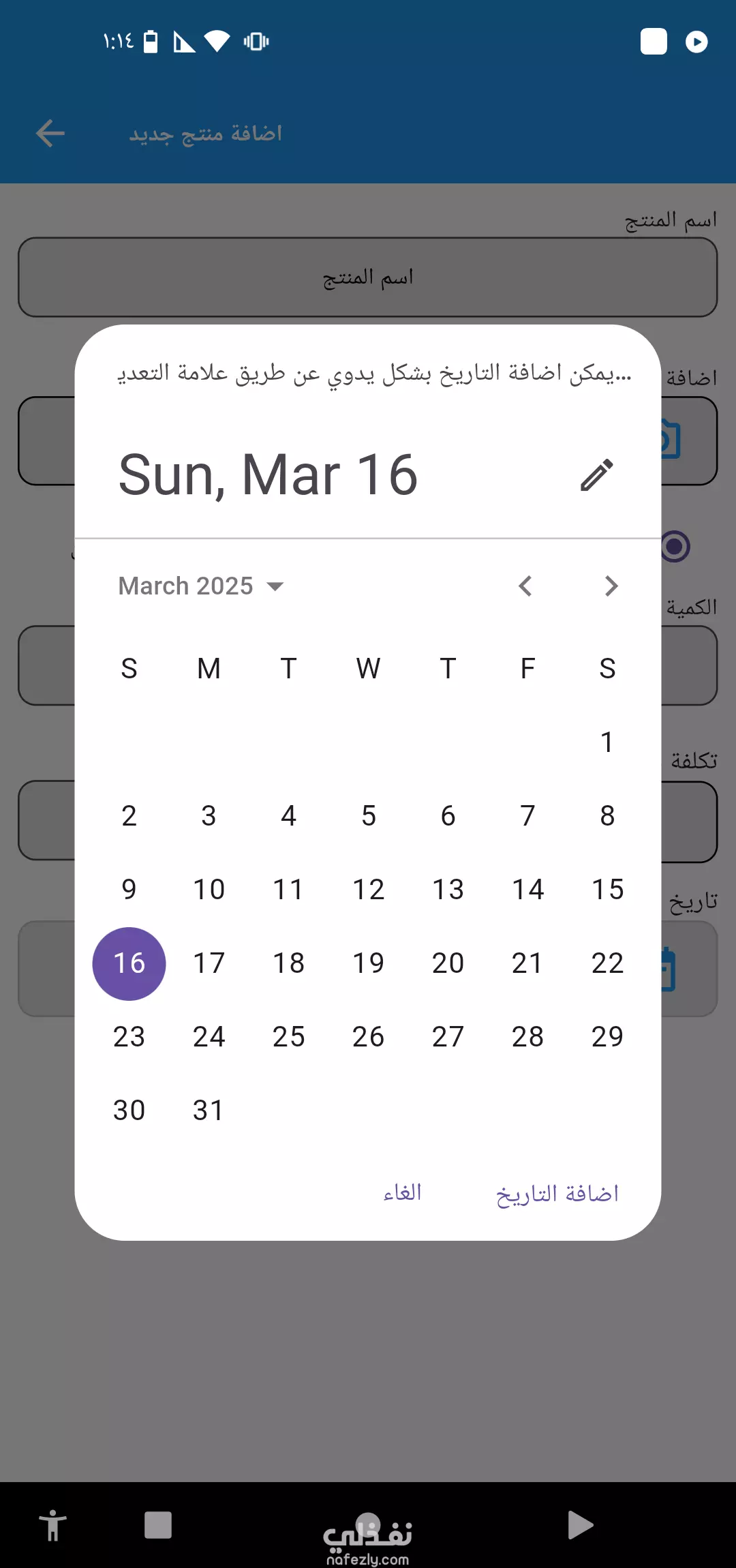Choose the 31st of March
The width and height of the screenshot is (736, 1568).
coord(209,1110)
